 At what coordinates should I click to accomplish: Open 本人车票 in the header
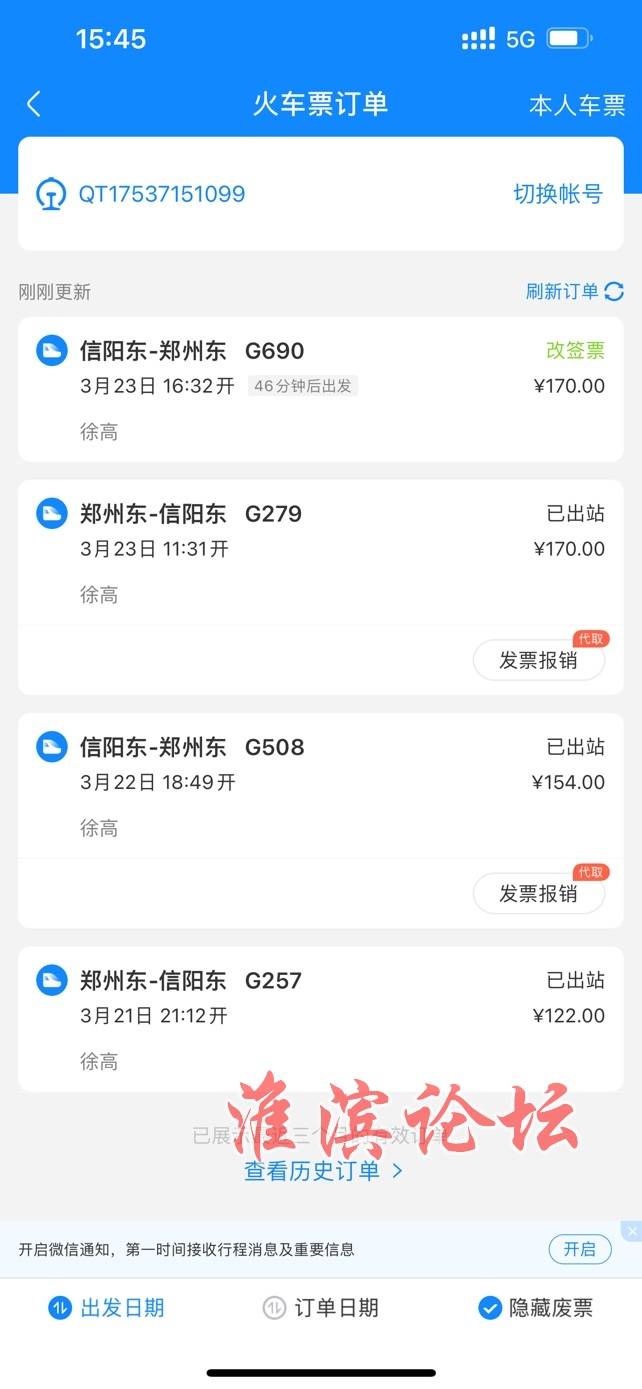coord(577,105)
